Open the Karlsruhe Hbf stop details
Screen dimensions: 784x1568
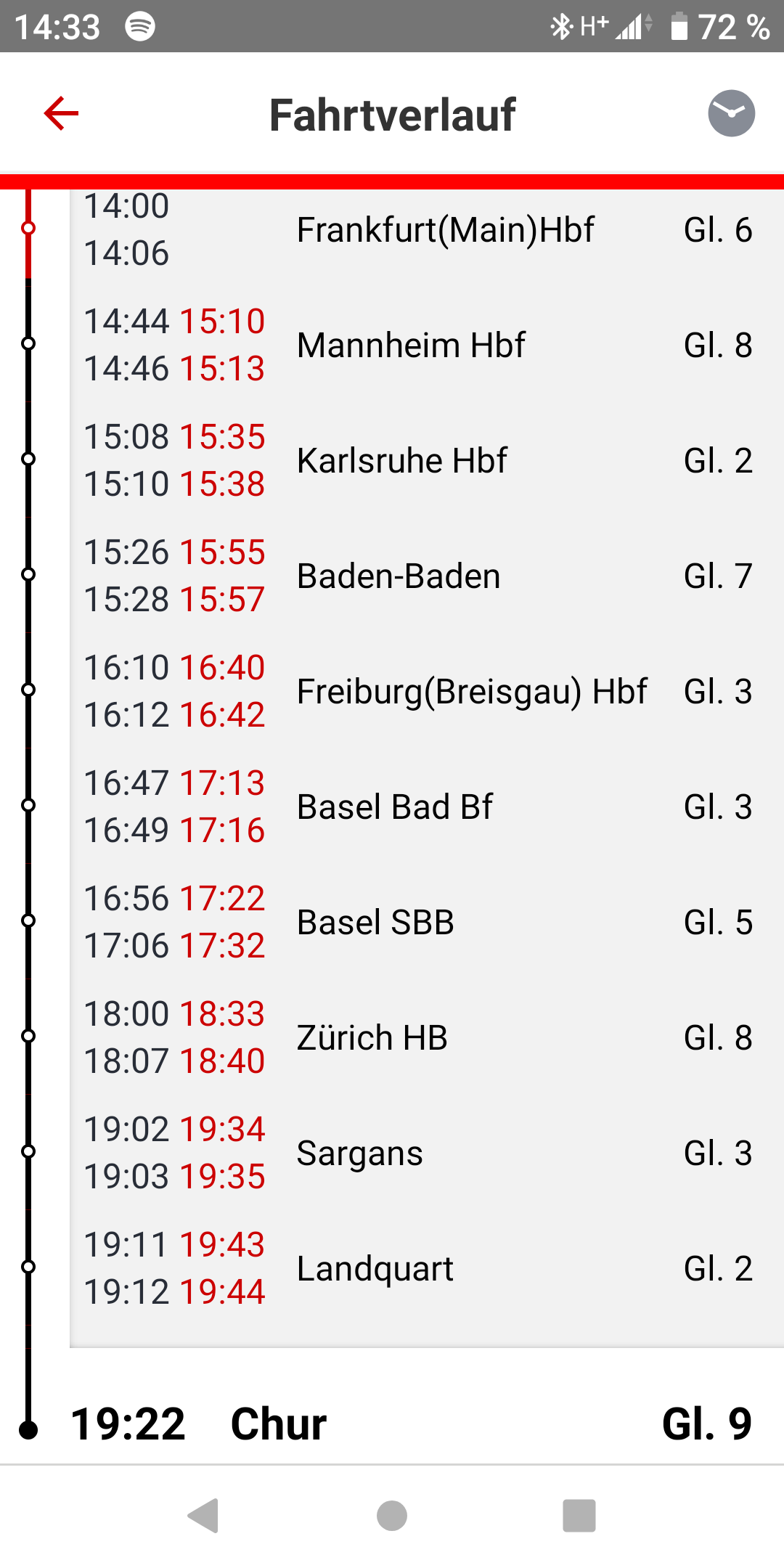pyautogui.click(x=402, y=460)
